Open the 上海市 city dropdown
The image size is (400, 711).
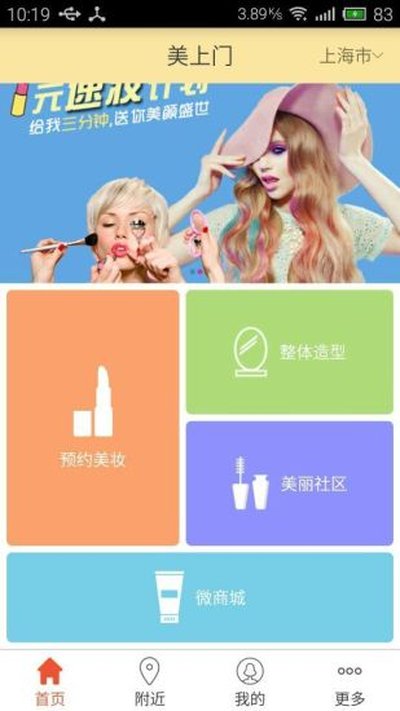[x=351, y=57]
